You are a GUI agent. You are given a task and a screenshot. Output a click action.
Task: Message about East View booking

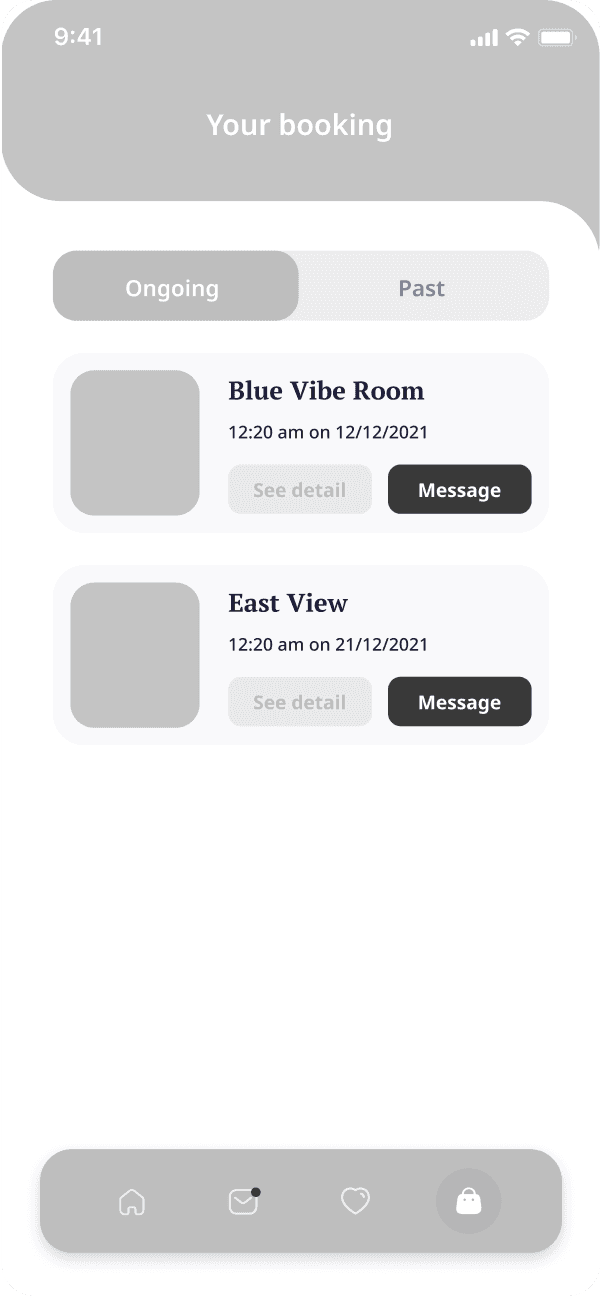tap(459, 702)
